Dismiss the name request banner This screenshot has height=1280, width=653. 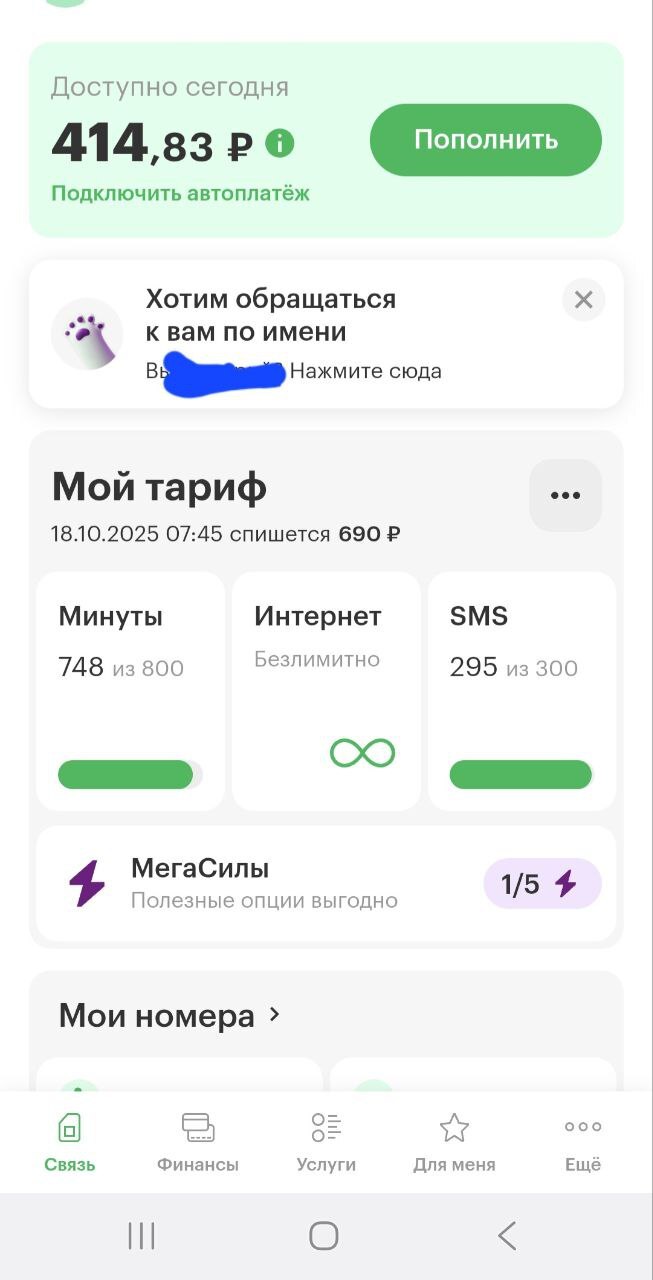tap(583, 299)
